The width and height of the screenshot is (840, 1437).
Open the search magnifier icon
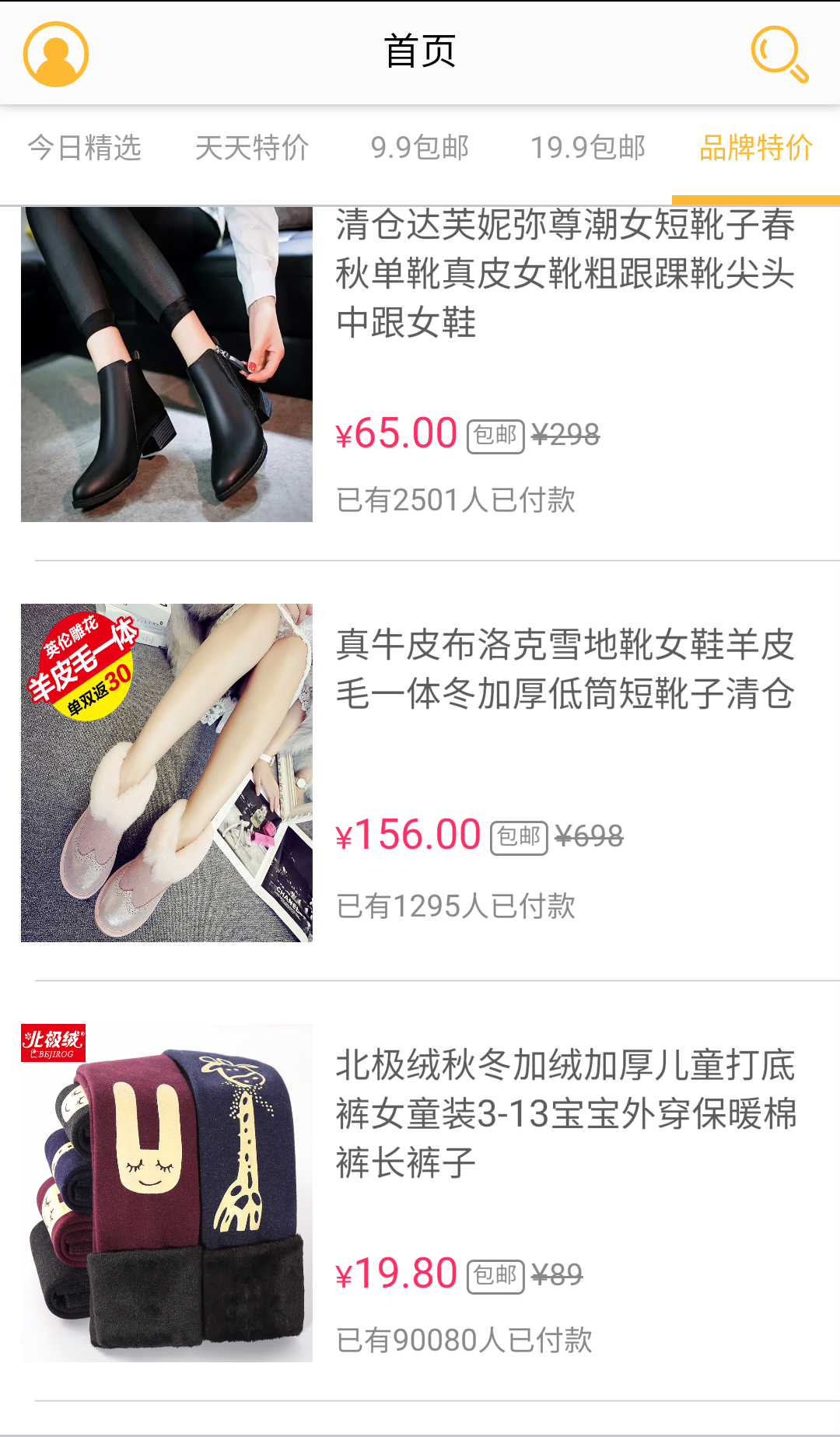pyautogui.click(x=779, y=54)
